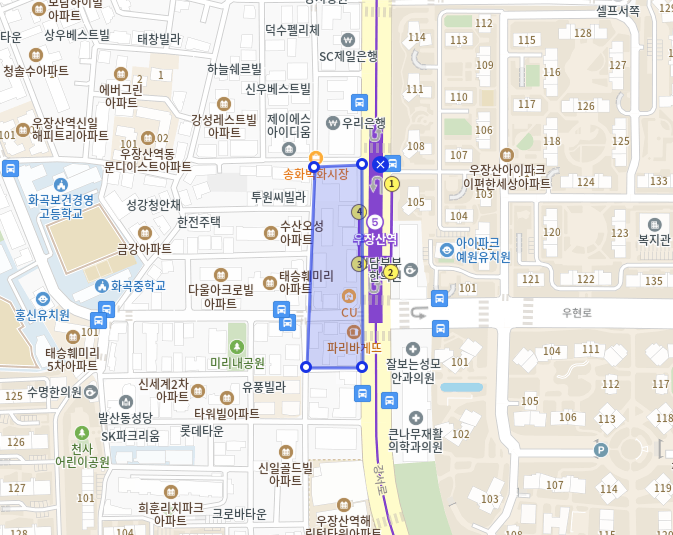Open the 화곡보건경영고등학교 school marker
This screenshot has height=535, width=673.
coord(60,184)
